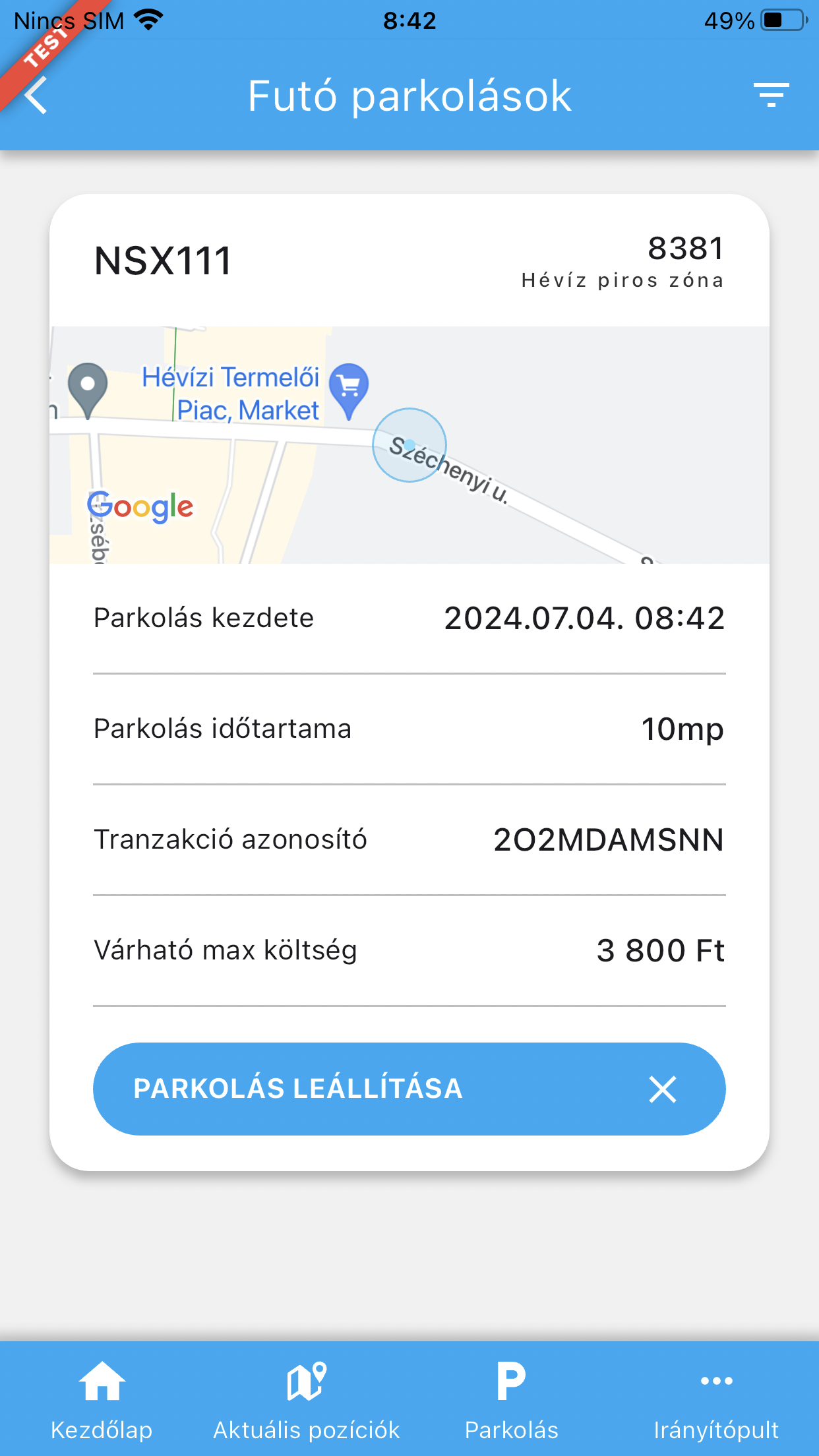Stop parking with PARKOLÁS LEÁLLÍTÁSA button
The width and height of the screenshot is (819, 1456).
(409, 1089)
